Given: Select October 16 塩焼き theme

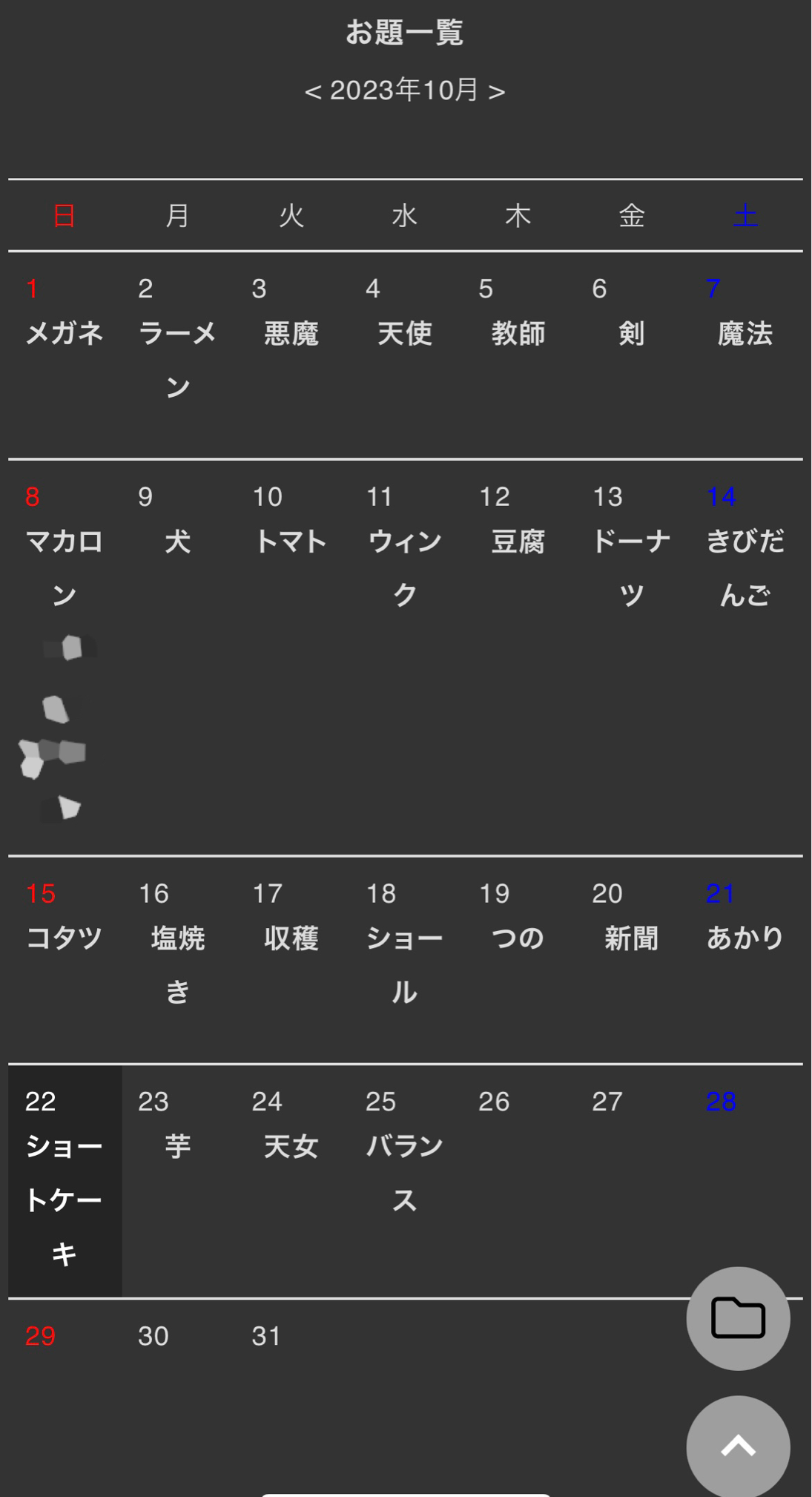Looking at the screenshot, I should coord(177,964).
